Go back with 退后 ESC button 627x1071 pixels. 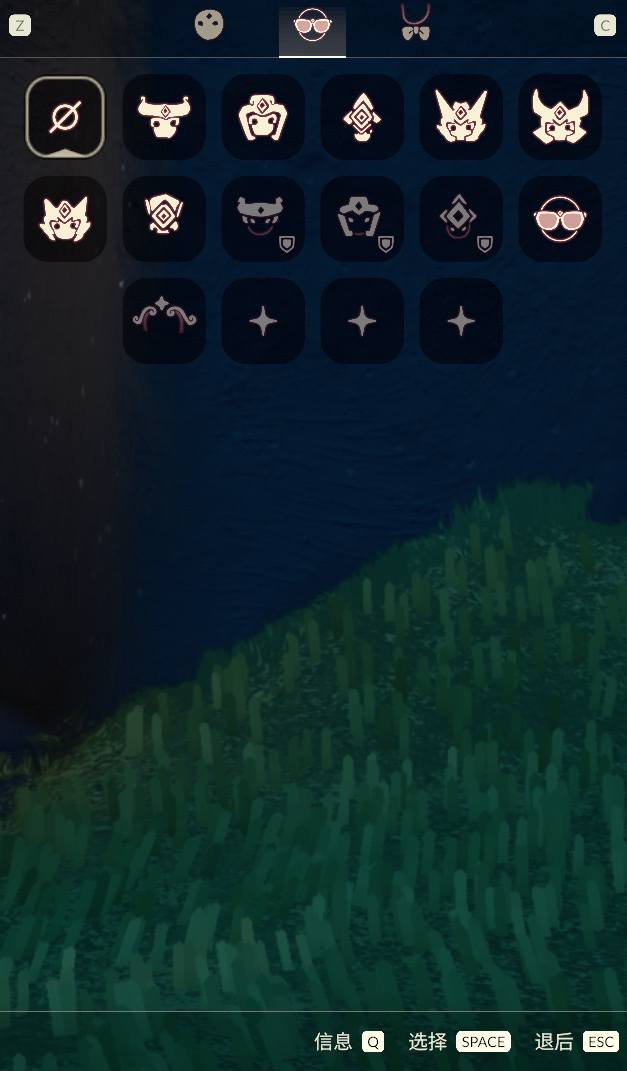coord(600,1042)
